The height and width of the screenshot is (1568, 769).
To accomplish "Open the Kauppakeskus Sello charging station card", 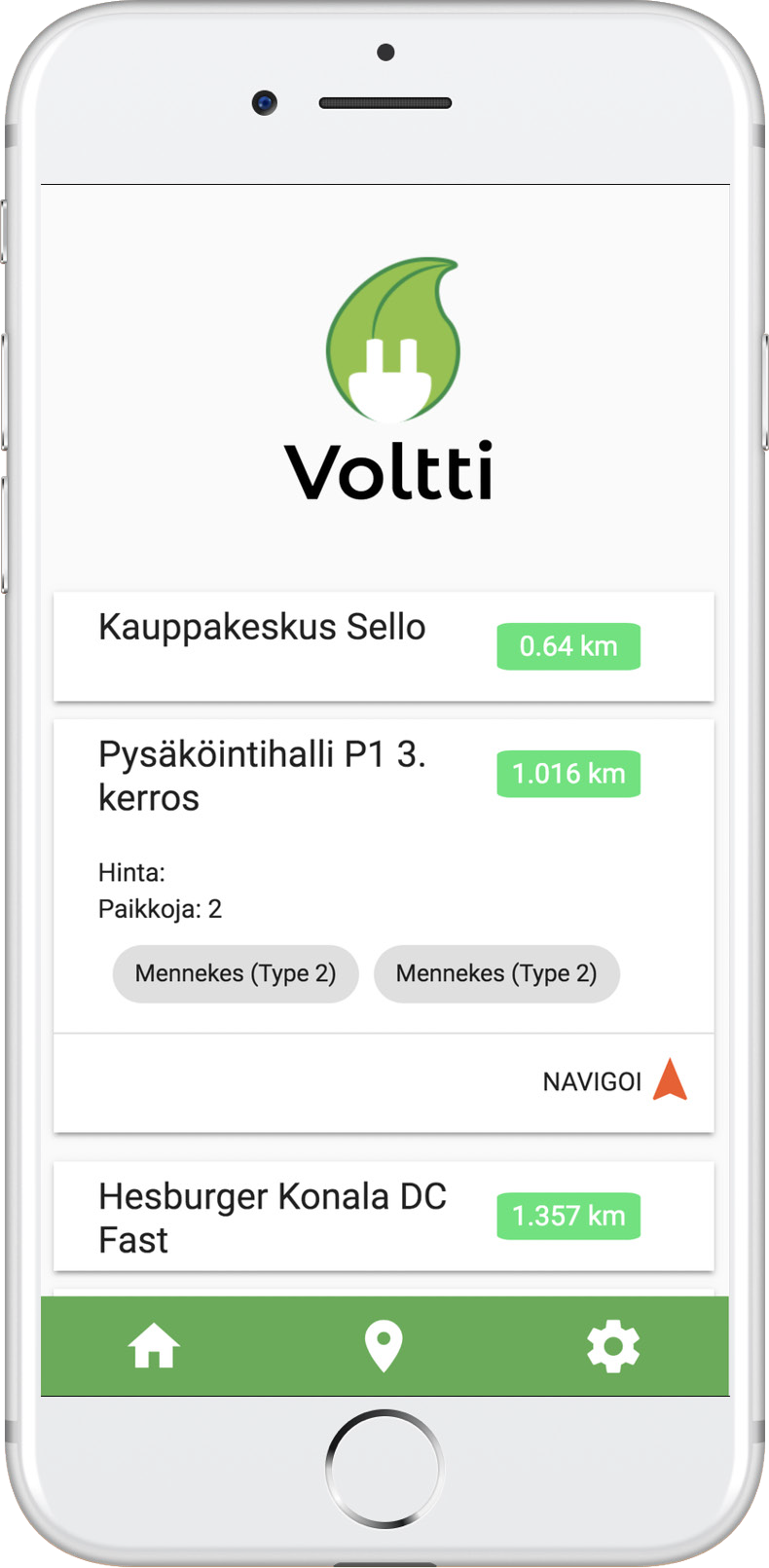I will 384,646.
